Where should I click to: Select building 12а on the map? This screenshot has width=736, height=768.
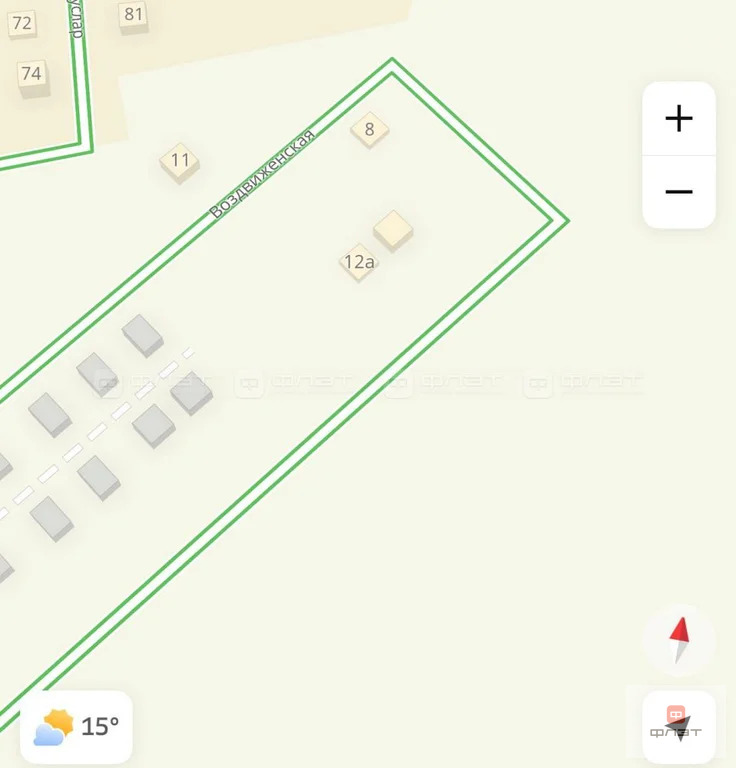click(x=358, y=263)
